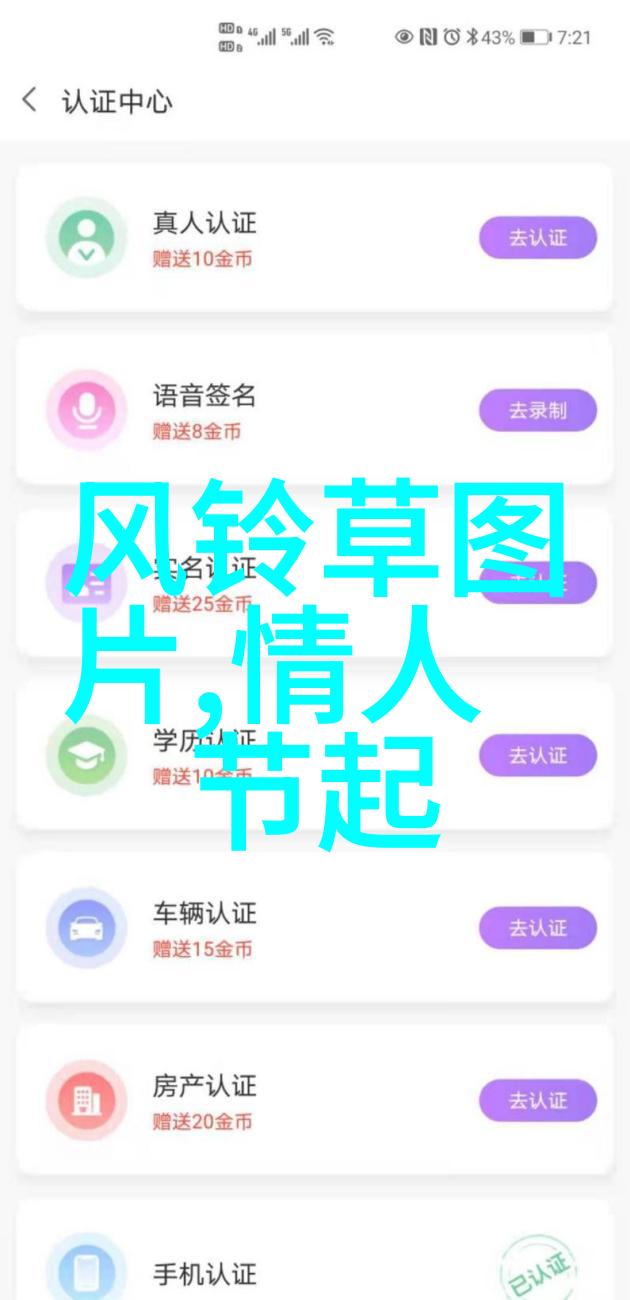This screenshot has height=1300, width=630.
Task: Tap 去认证 for 车辆认证
Action: tap(538, 929)
